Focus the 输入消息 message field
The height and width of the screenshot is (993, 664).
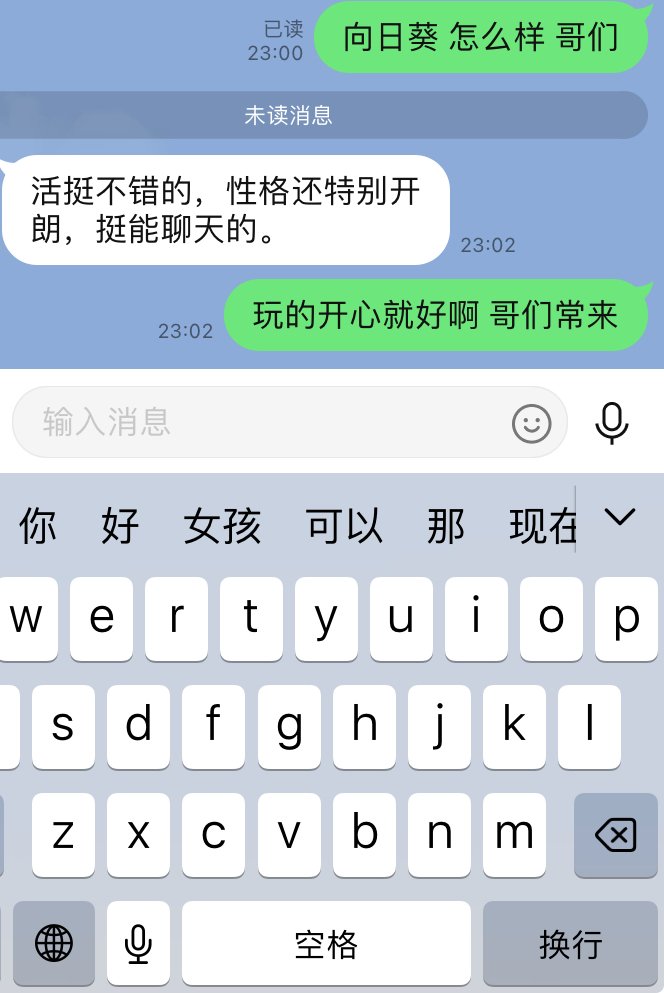[260, 422]
